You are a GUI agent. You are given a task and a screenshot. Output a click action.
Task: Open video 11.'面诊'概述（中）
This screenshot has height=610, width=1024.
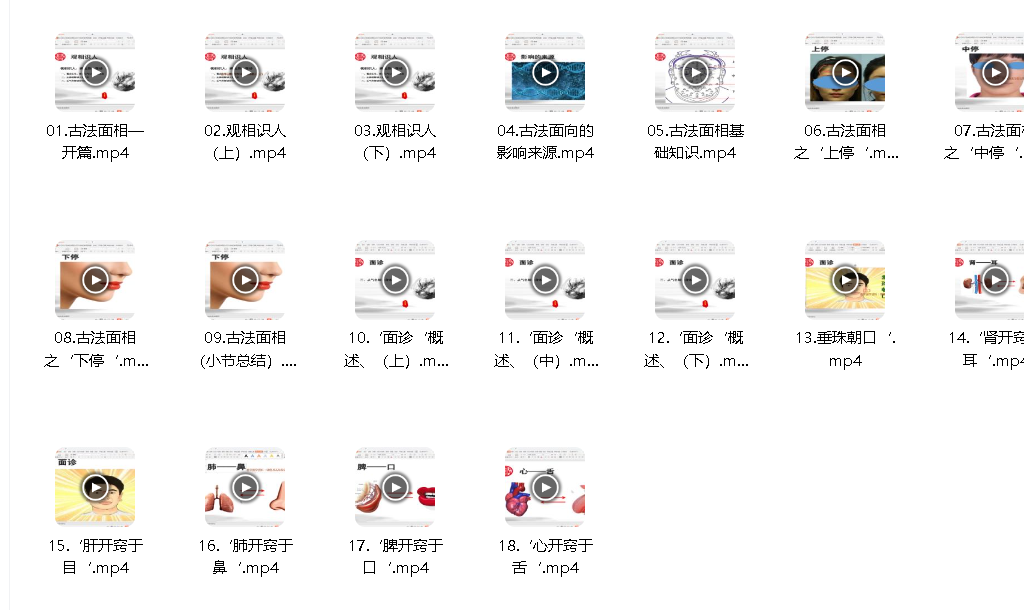tap(545, 280)
